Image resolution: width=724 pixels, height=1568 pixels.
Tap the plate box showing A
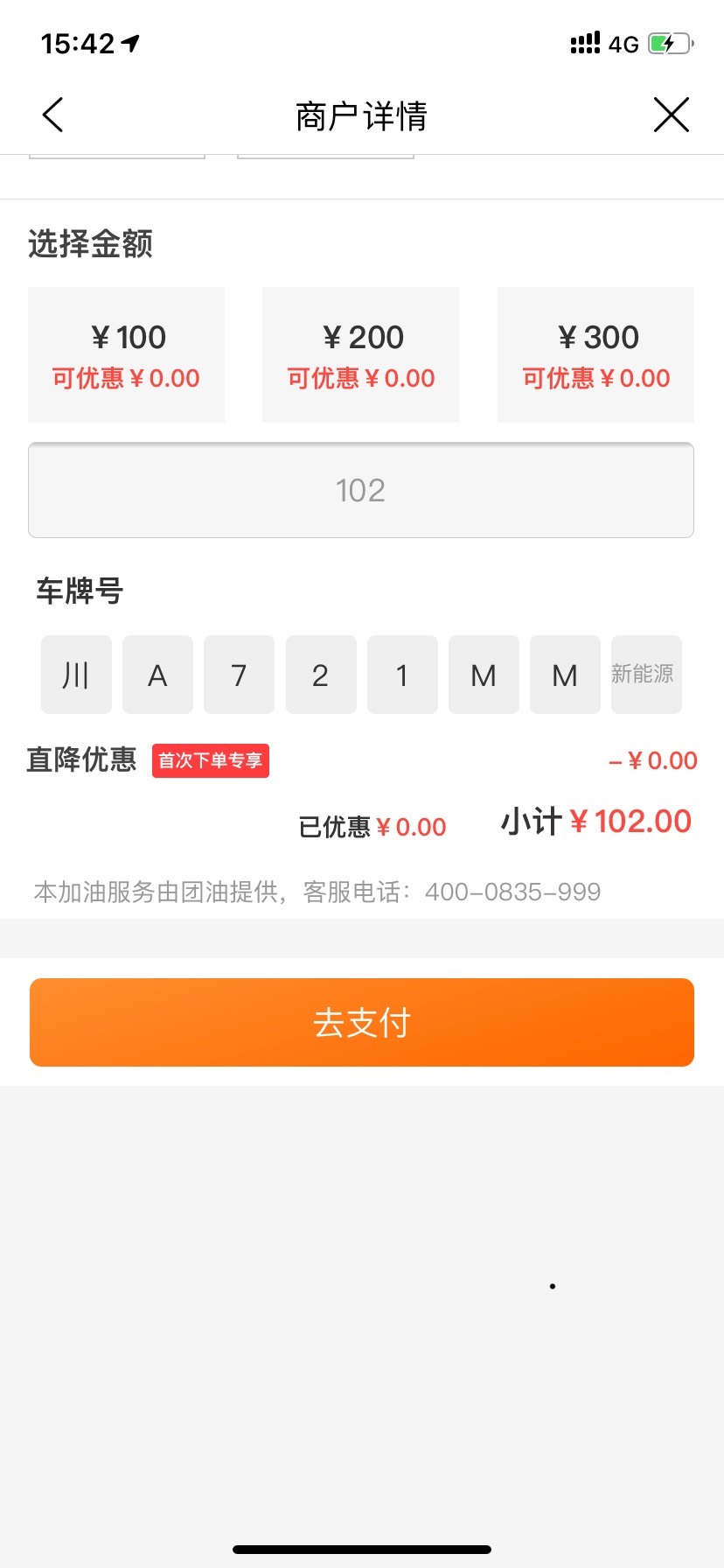(x=157, y=675)
